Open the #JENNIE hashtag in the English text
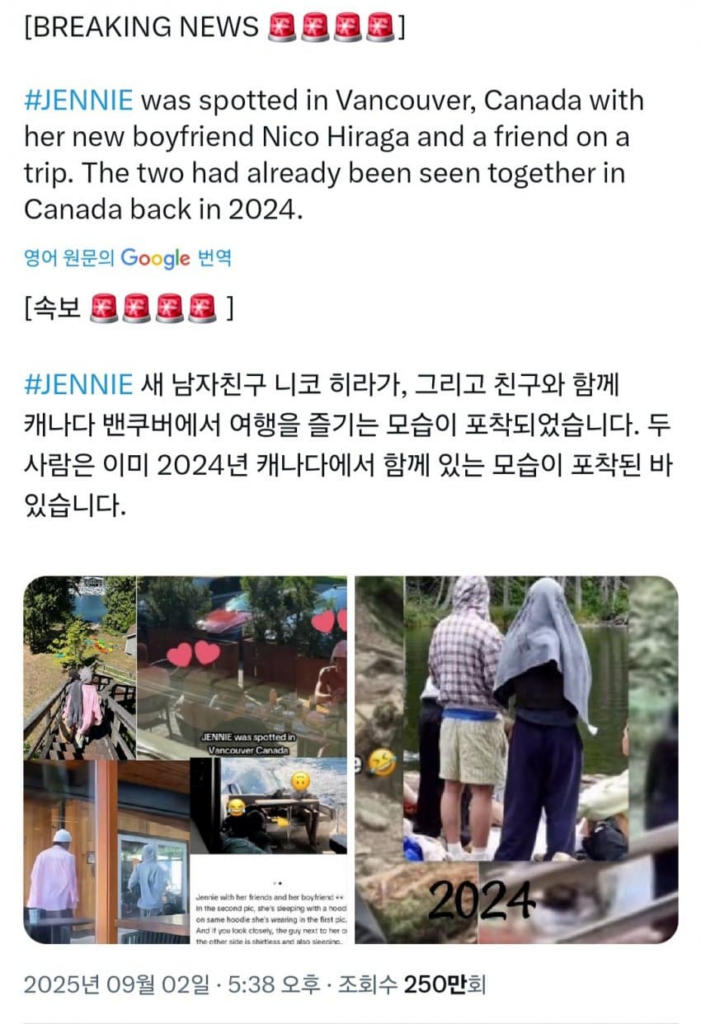This screenshot has height=1024, width=701. tap(78, 101)
